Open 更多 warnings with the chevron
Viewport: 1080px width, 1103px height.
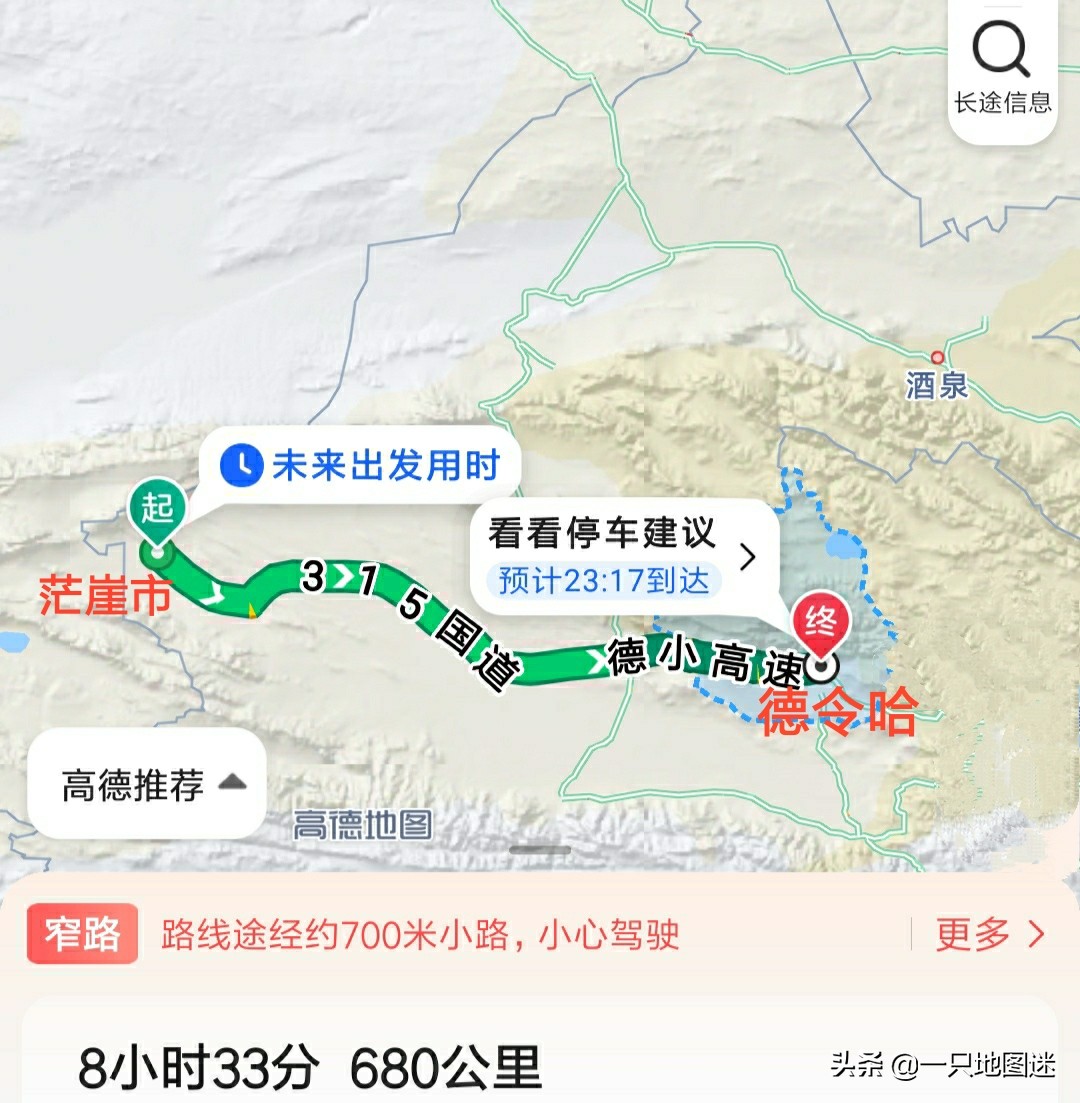click(x=1034, y=934)
